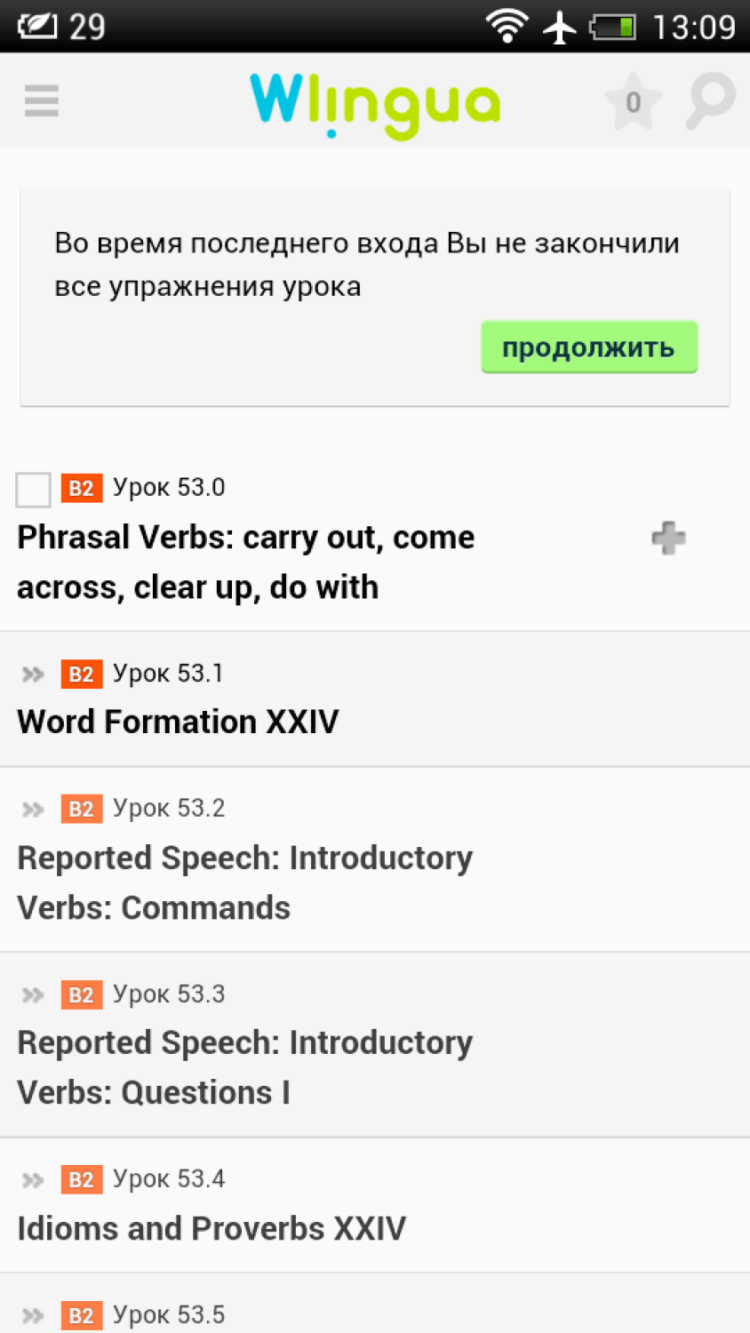The height and width of the screenshot is (1333, 750).
Task: Open the hamburger menu
Action: 42,101
